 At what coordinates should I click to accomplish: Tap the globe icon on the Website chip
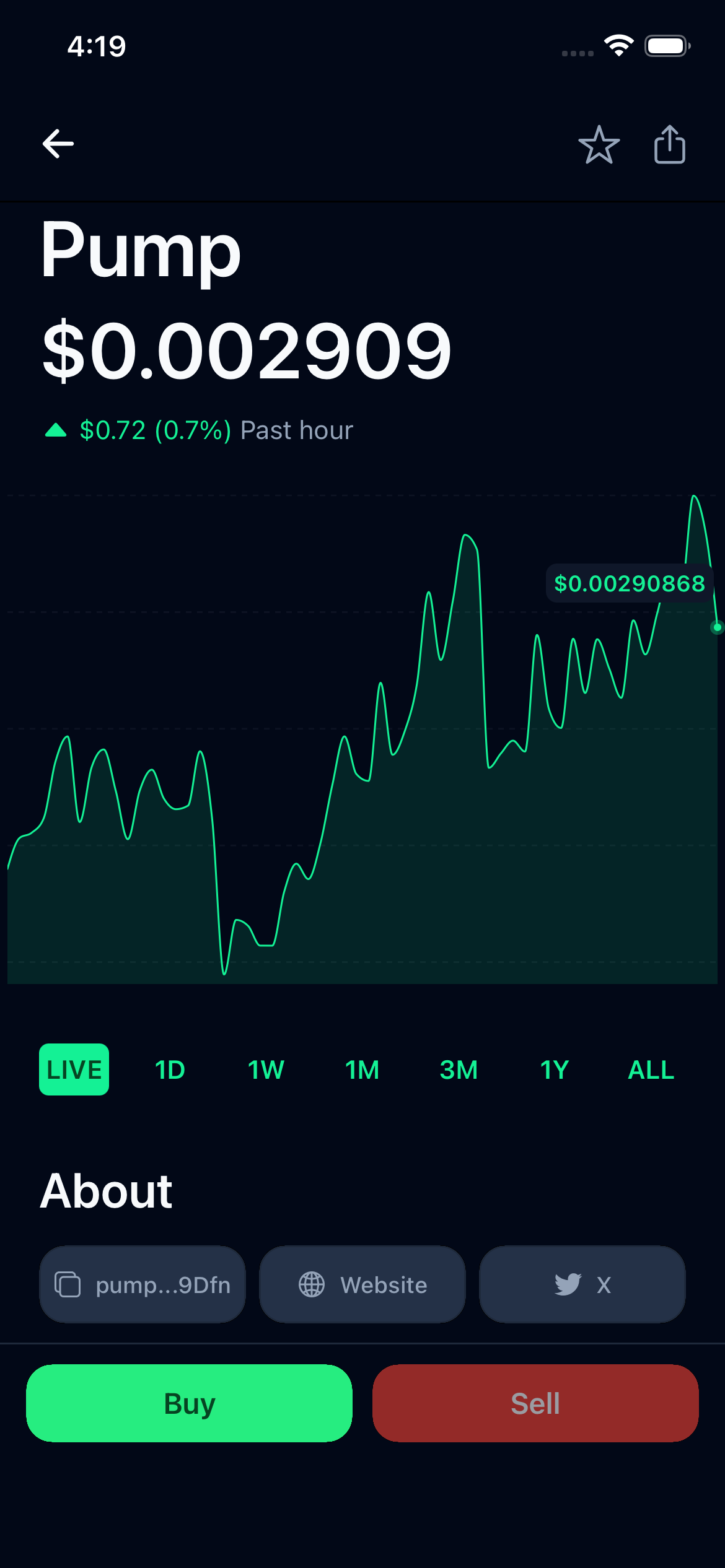312,1284
